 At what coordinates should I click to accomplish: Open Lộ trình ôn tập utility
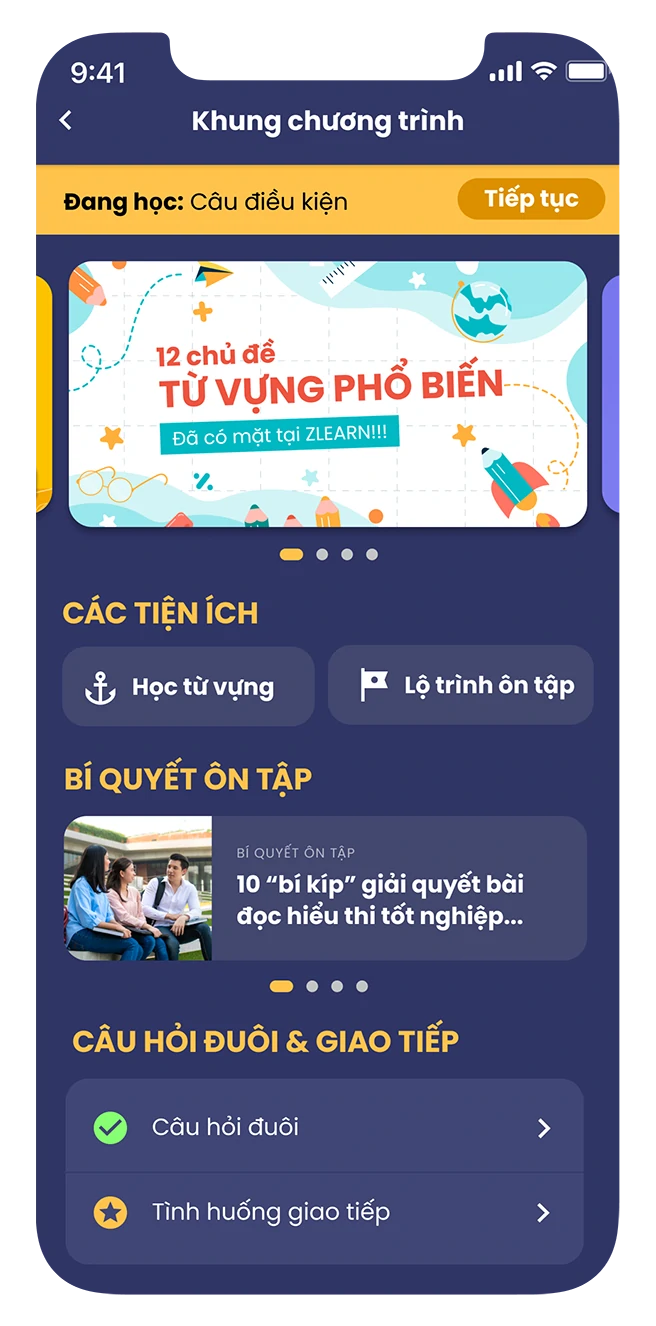click(x=461, y=686)
